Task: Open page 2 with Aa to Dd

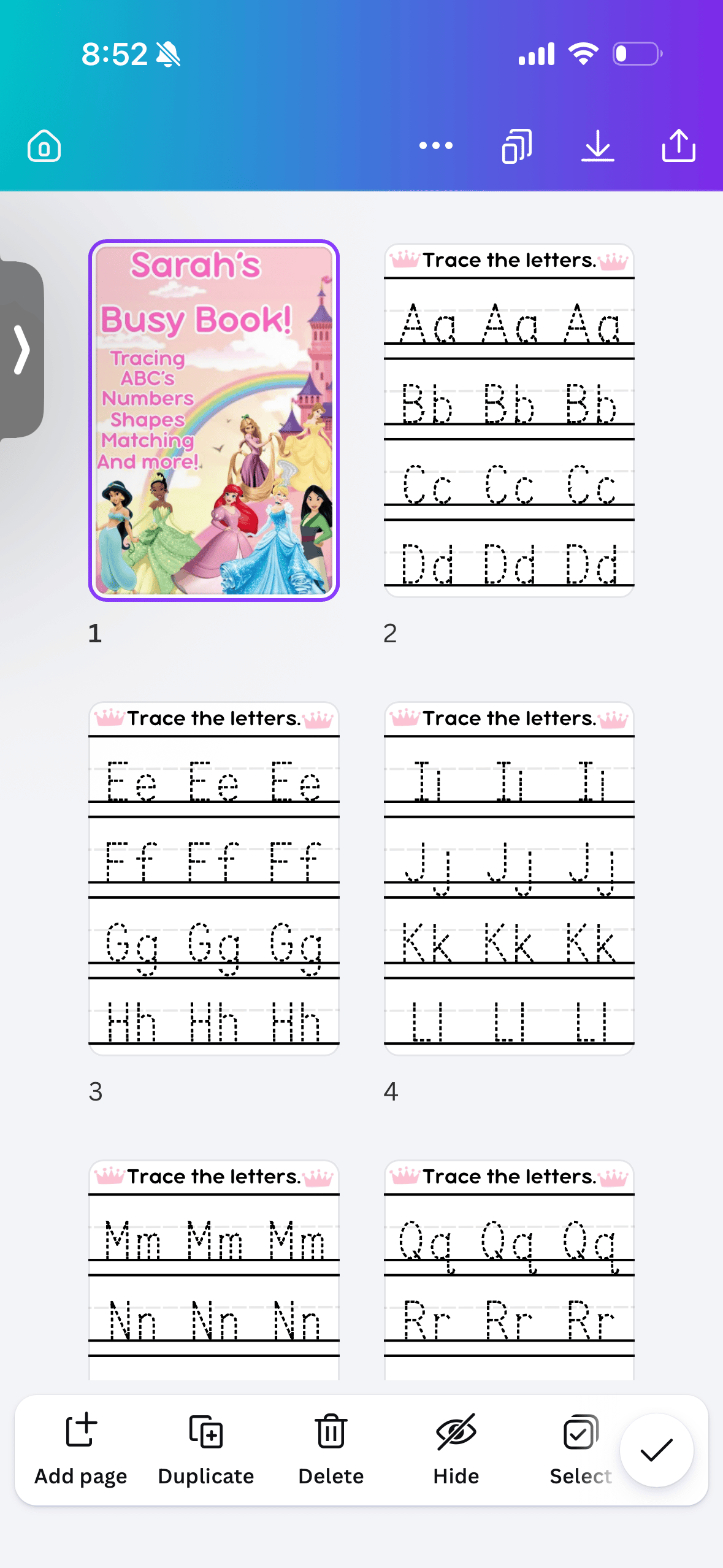Action: coord(509,421)
